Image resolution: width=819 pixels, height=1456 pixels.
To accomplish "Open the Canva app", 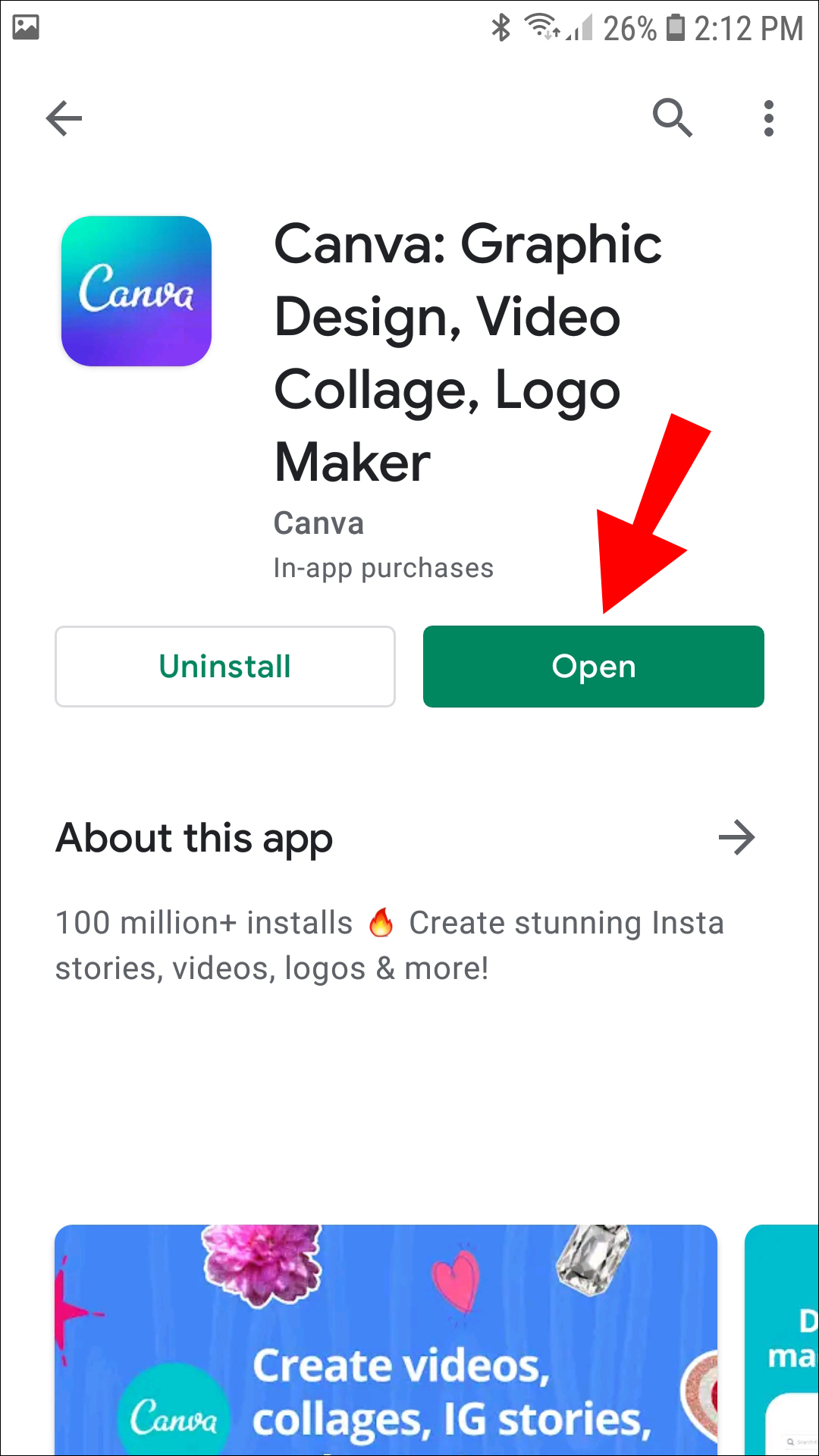I will (593, 667).
